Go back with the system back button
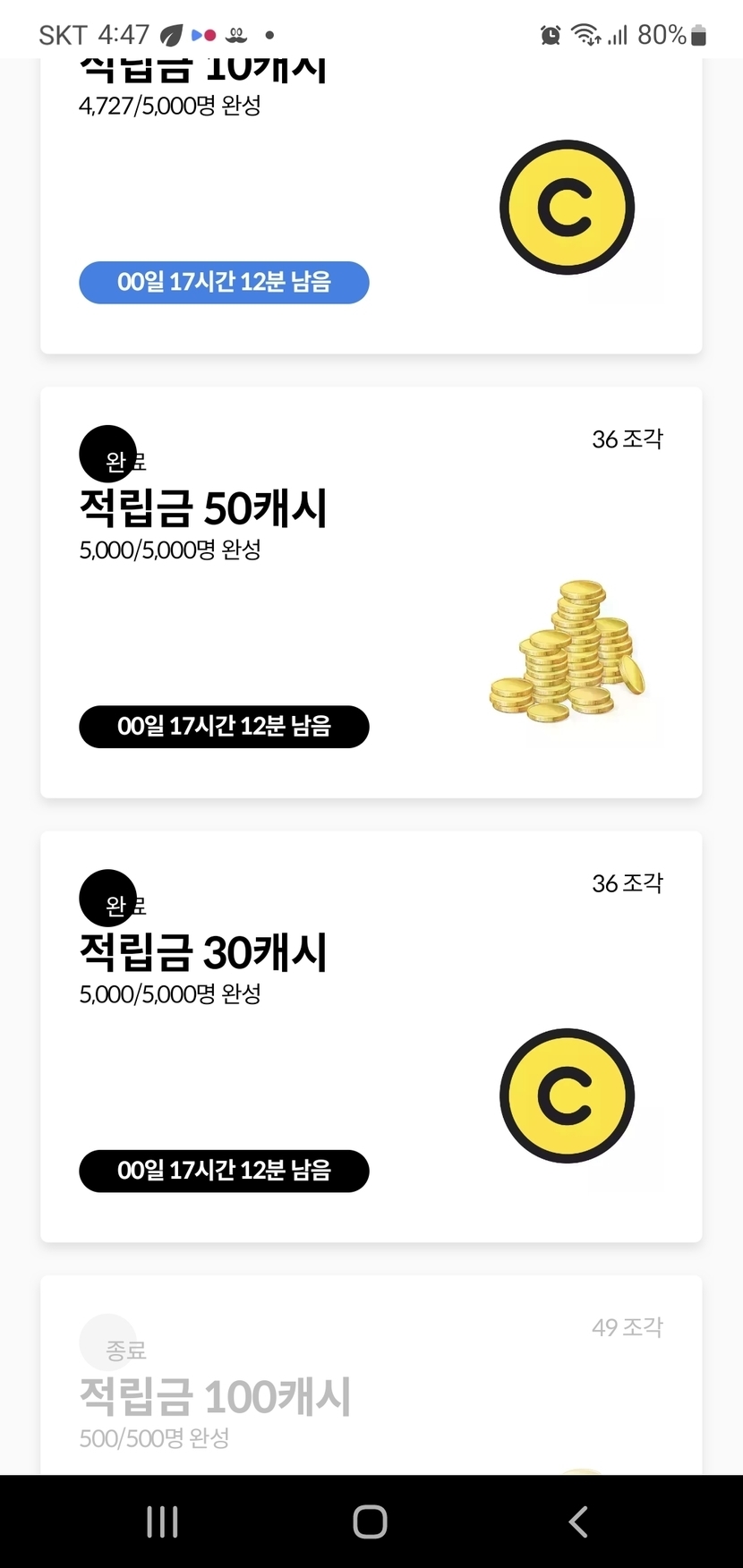The height and width of the screenshot is (1568, 743). 578,1521
